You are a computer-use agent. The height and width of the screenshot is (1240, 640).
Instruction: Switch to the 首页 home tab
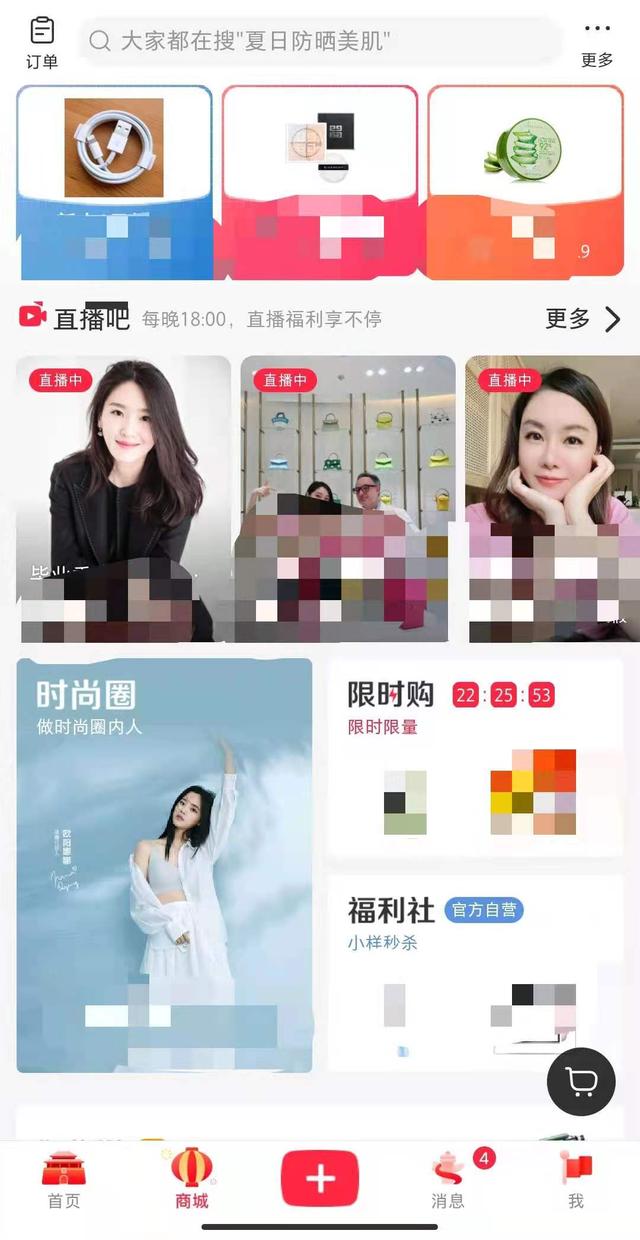pyautogui.click(x=64, y=1180)
